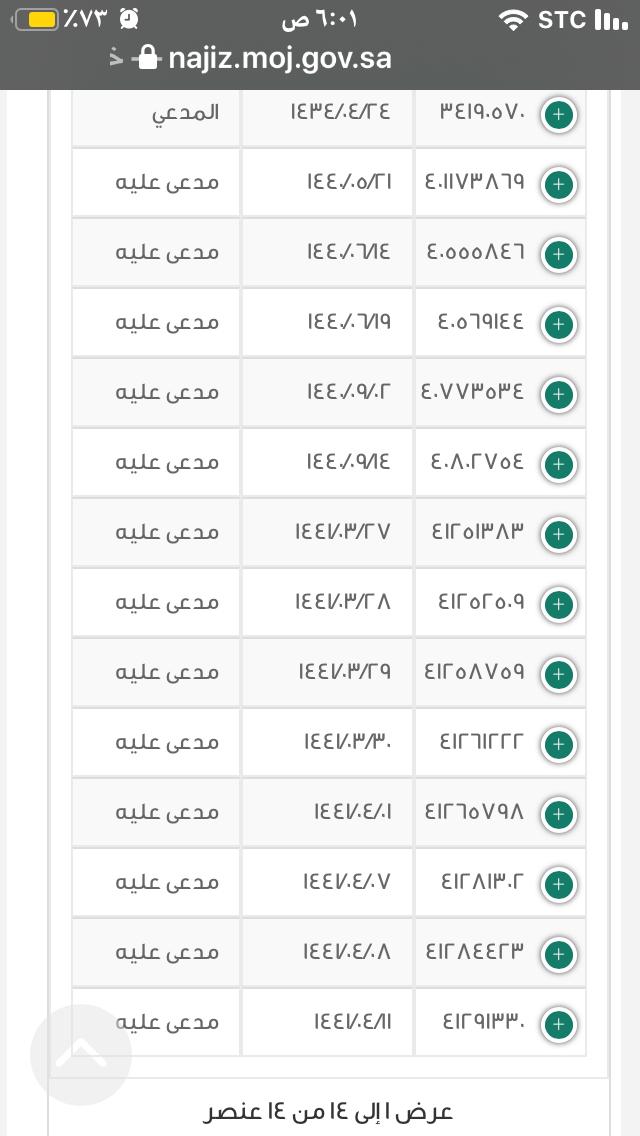Image resolution: width=640 pixels, height=1136 pixels.
Task: Tap the najiz.moj.gov.sa address bar
Action: (x=280, y=58)
